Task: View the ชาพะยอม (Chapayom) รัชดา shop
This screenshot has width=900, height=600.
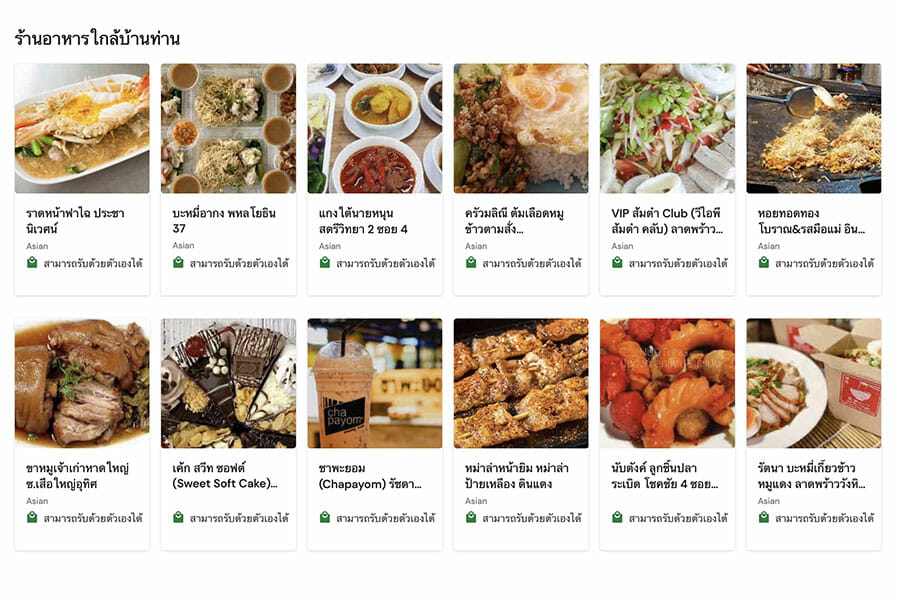Action: coord(375,475)
